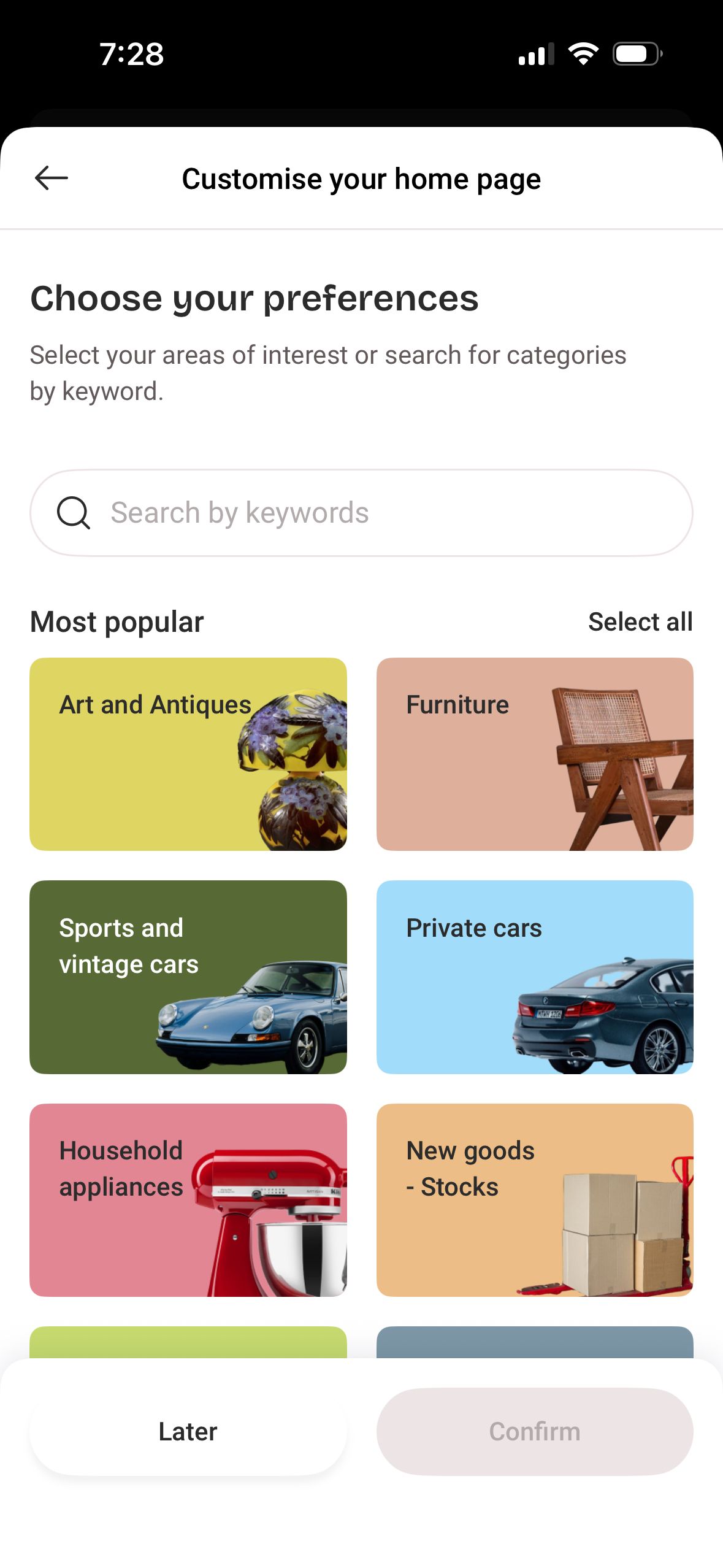Skip for now with Later button
Screen dimensions: 723x1568
coord(188,1431)
